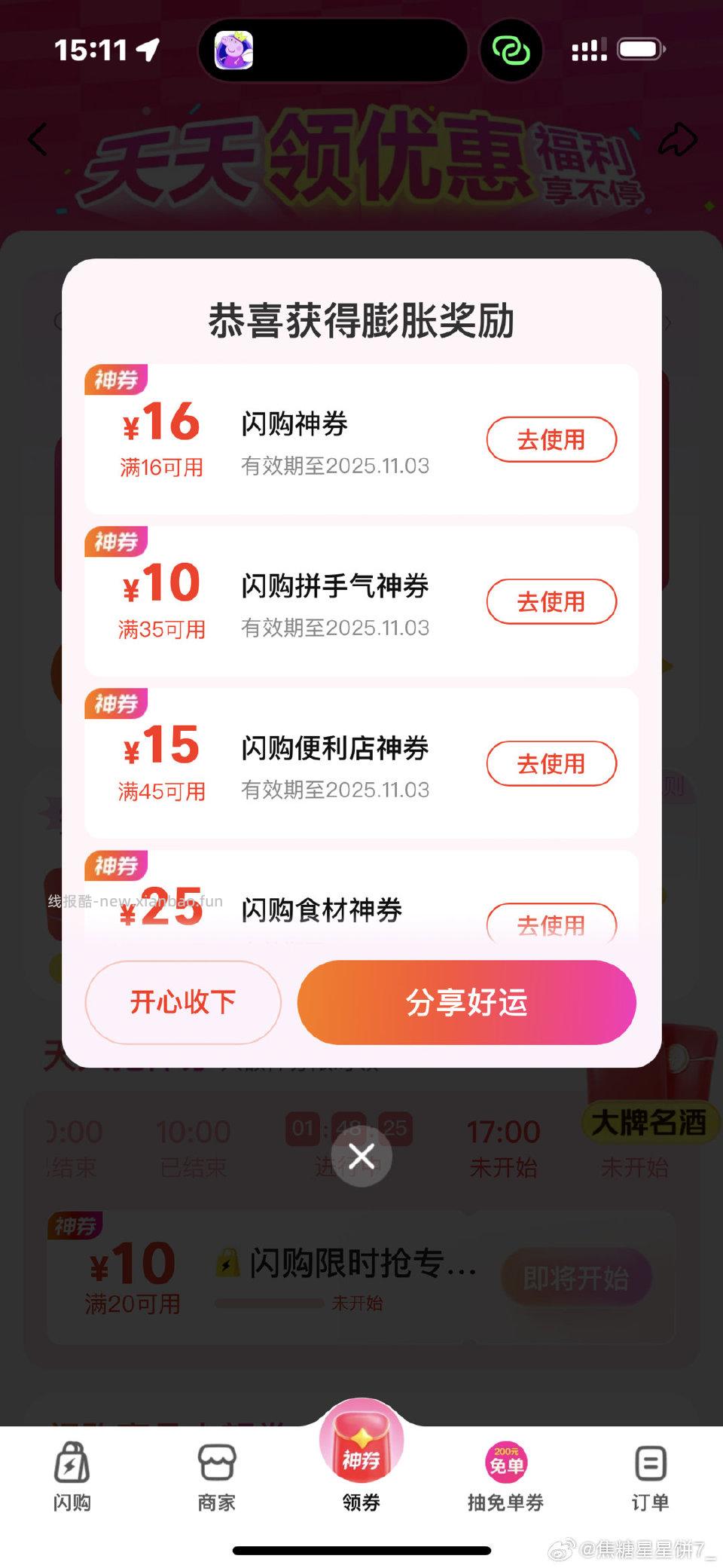Use the ¥15 闪购便利店神券 coupon
This screenshot has width=723, height=1568.
click(551, 763)
